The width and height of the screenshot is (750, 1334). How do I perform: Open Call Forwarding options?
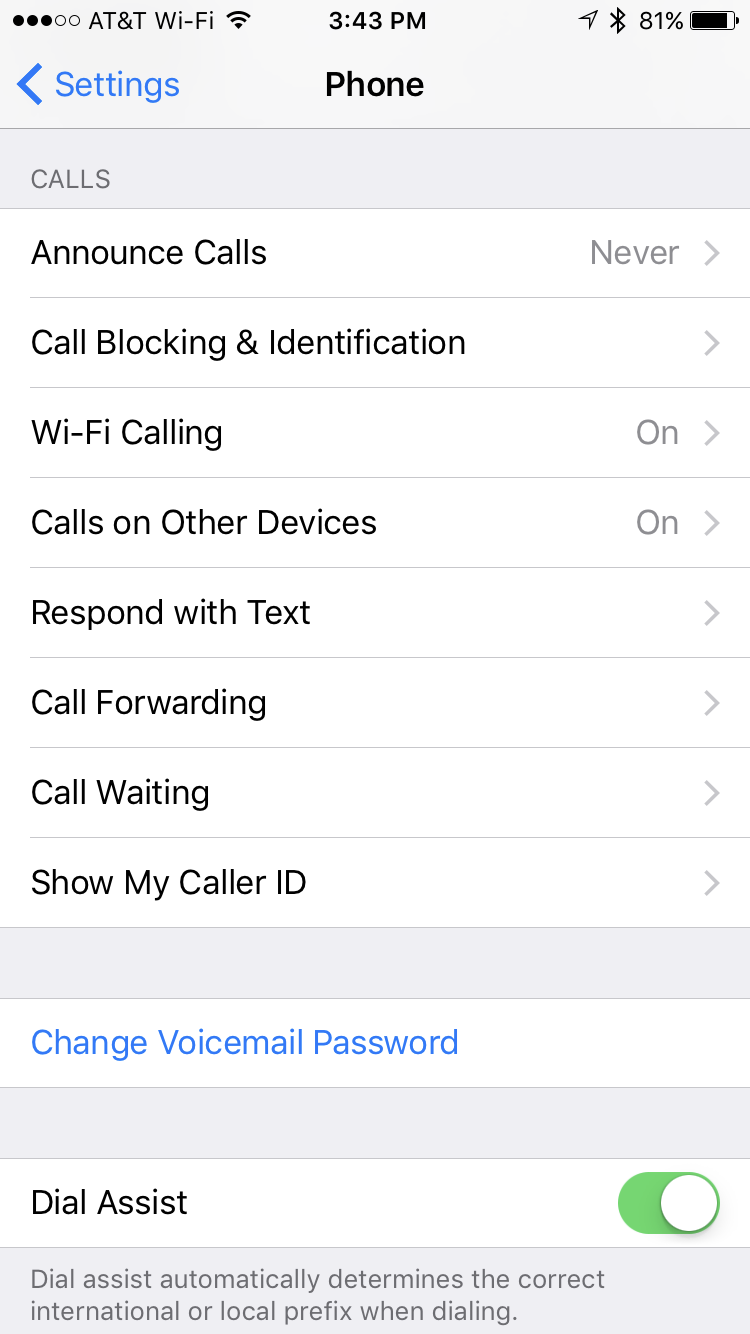point(375,703)
